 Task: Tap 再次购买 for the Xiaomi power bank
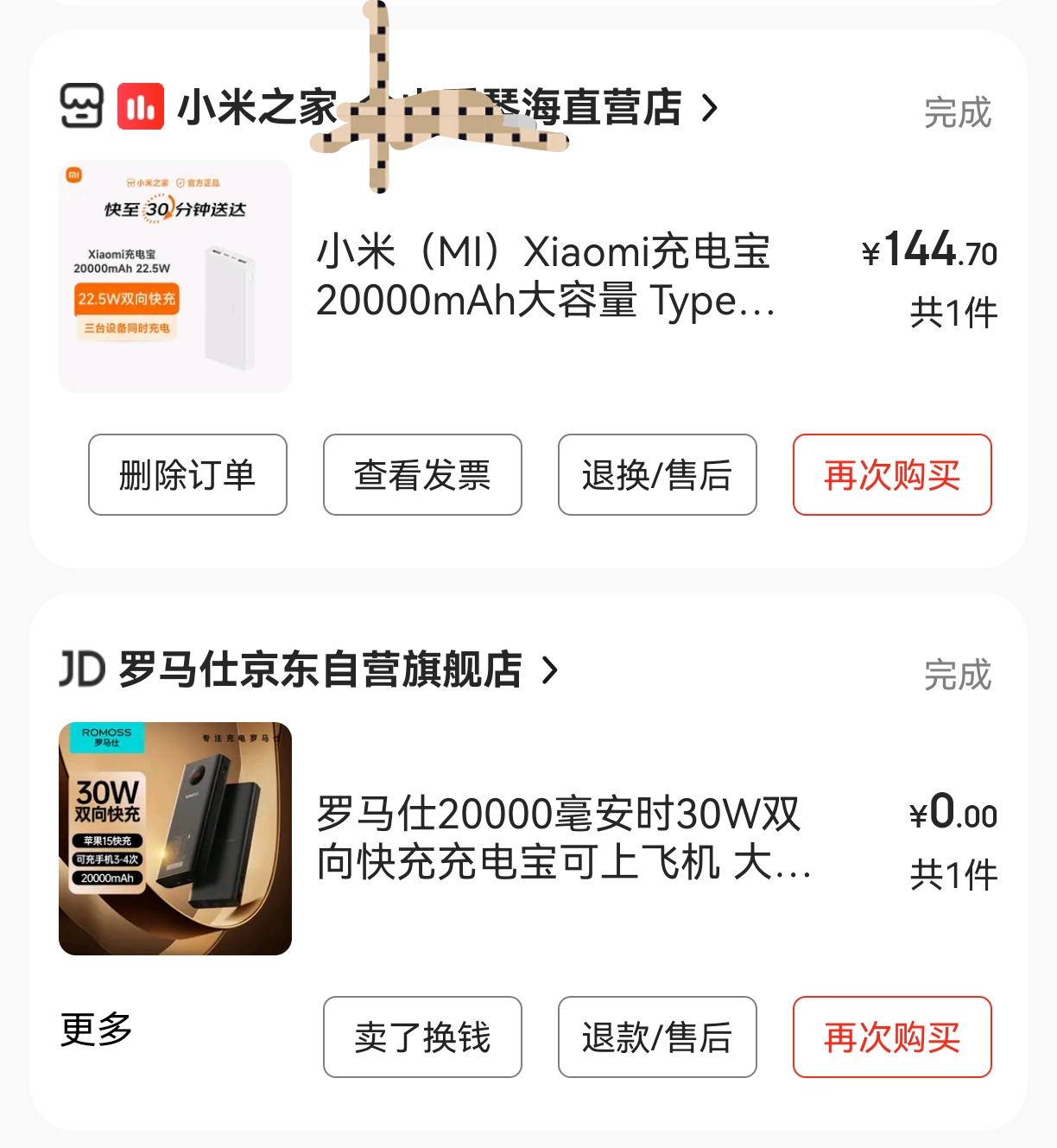pyautogui.click(x=892, y=475)
